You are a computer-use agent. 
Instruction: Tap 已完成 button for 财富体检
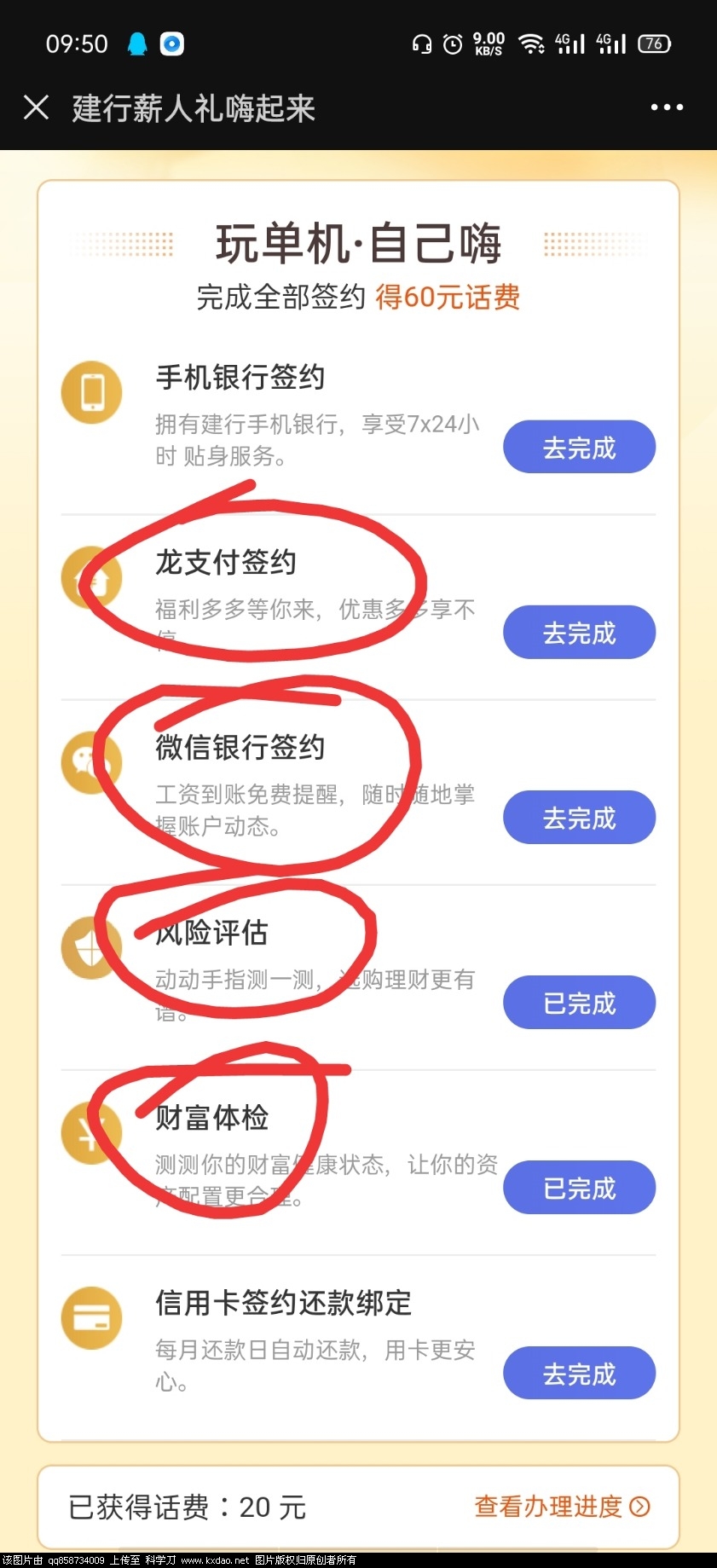coord(579,1188)
